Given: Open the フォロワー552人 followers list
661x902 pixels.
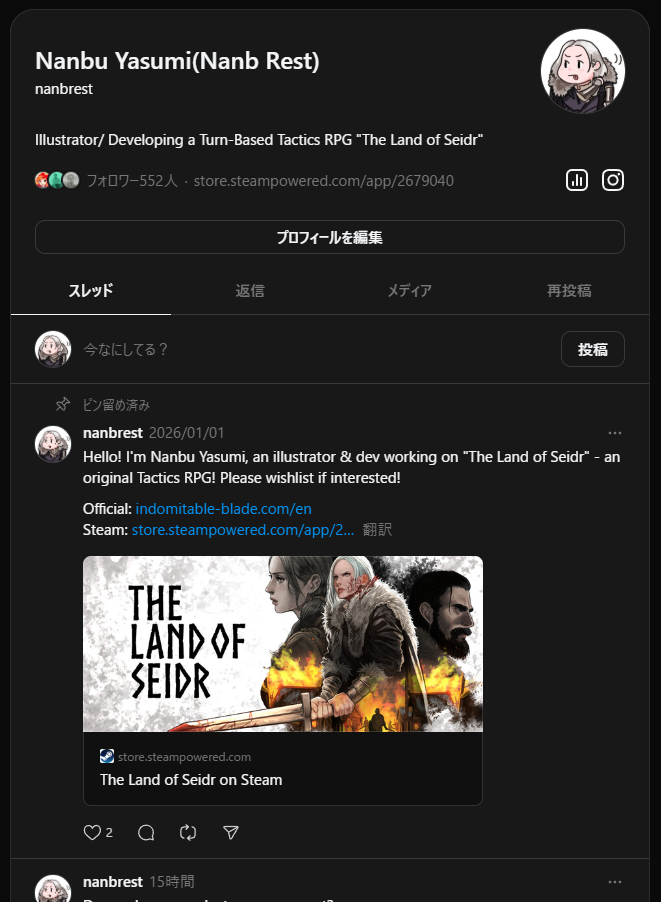Looking at the screenshot, I should [131, 181].
